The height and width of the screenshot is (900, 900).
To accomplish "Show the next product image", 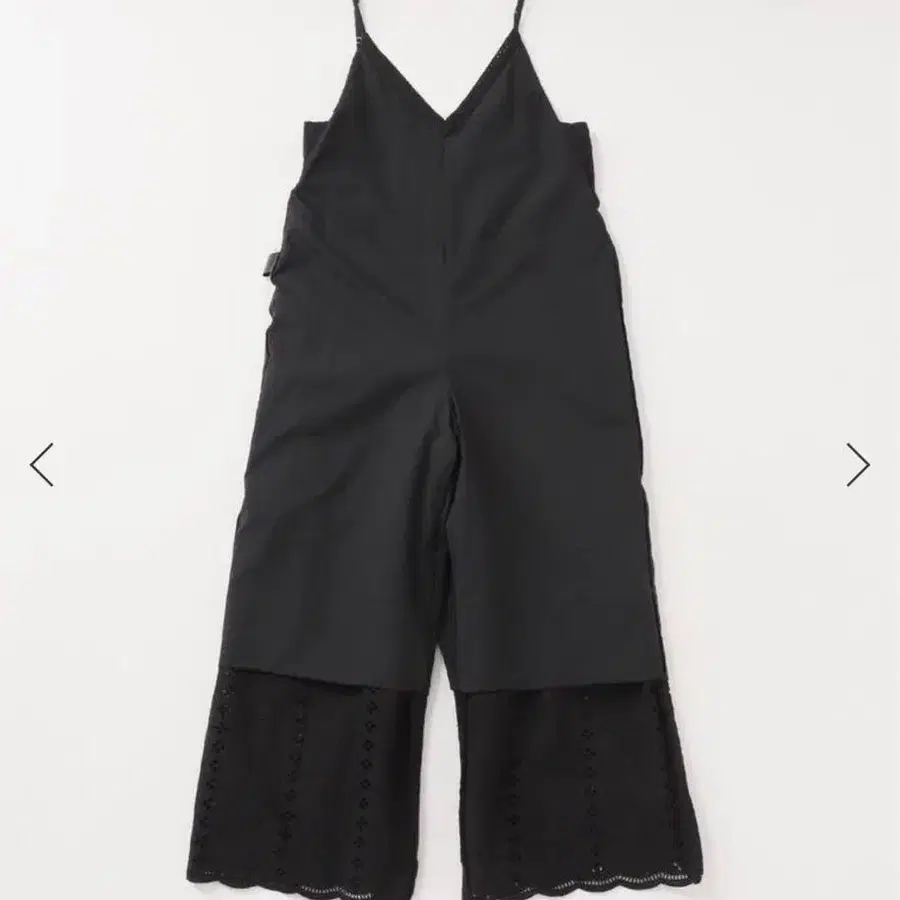I will [x=857, y=464].
